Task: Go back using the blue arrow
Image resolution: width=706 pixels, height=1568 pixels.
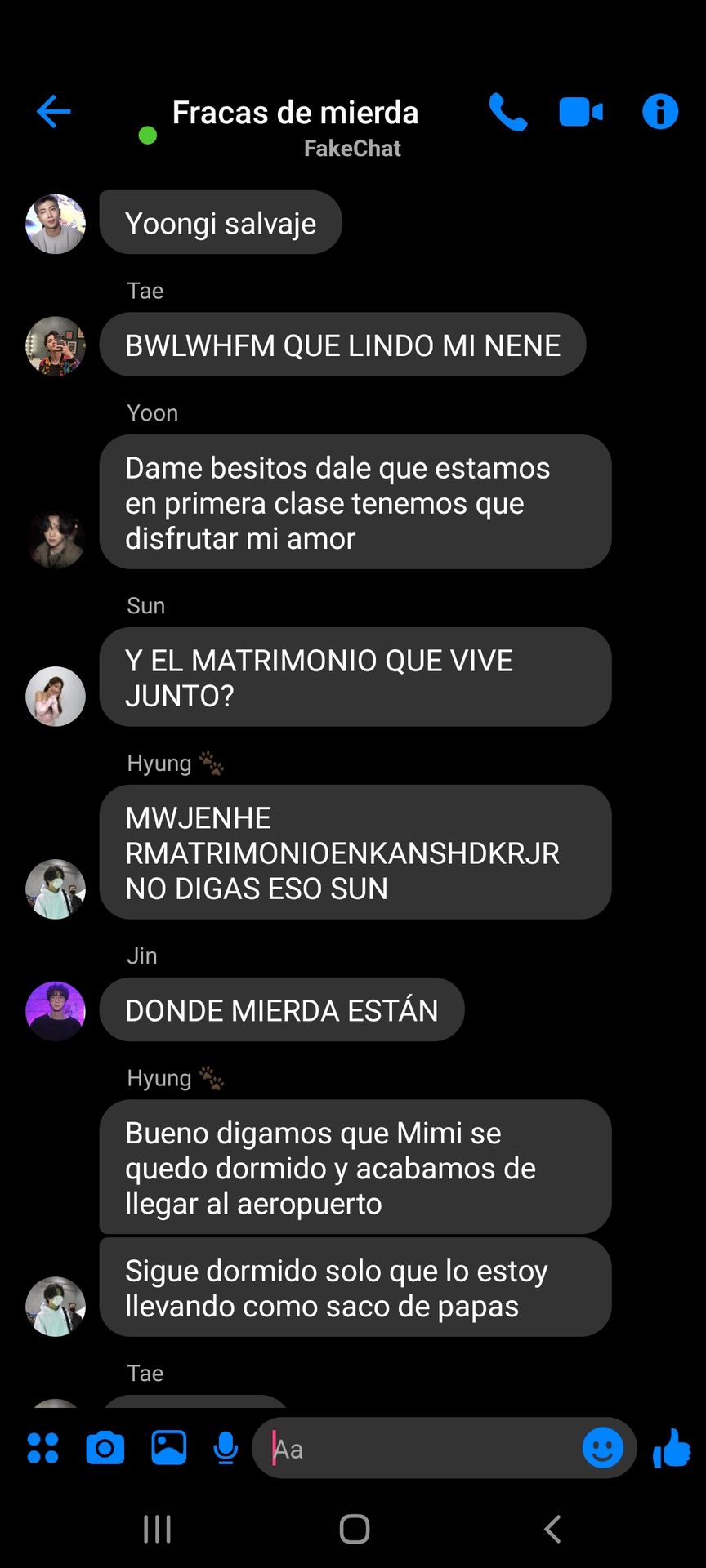Action: click(x=54, y=112)
